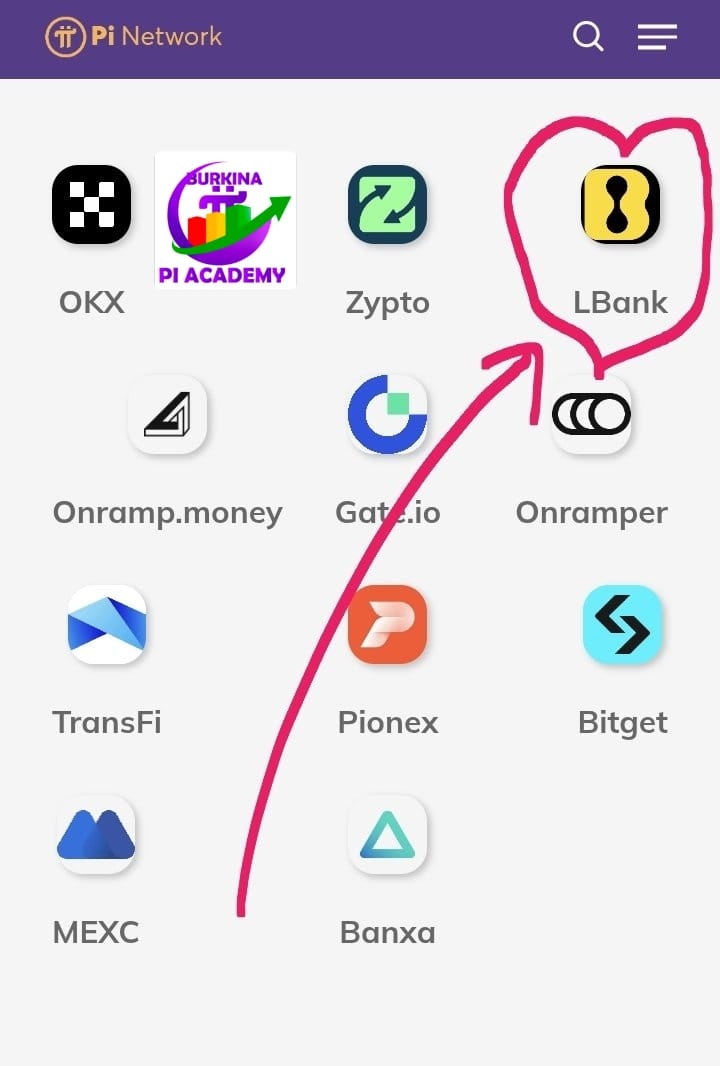Choose the Gate.io exchange

(387, 415)
